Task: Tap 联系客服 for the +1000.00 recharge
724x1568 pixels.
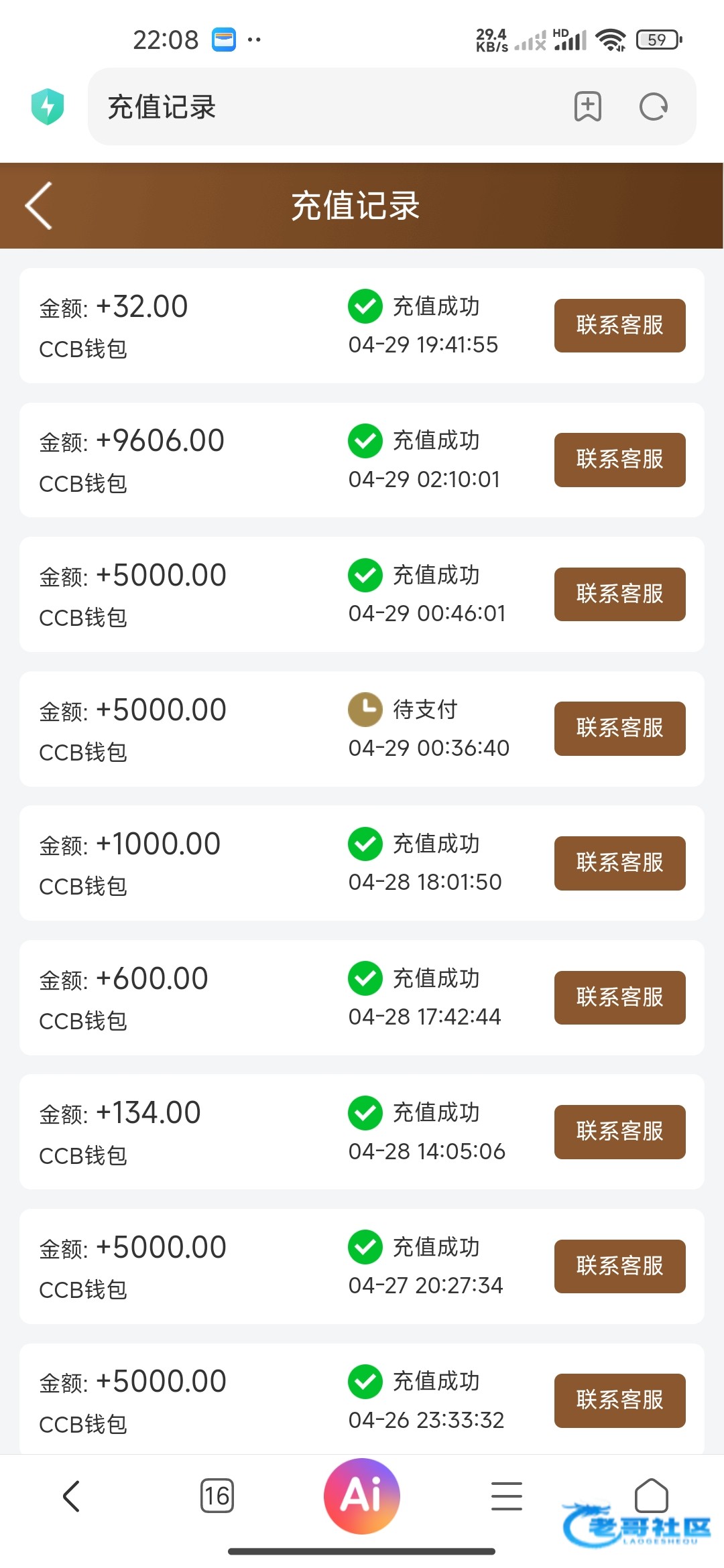Action: coord(619,863)
